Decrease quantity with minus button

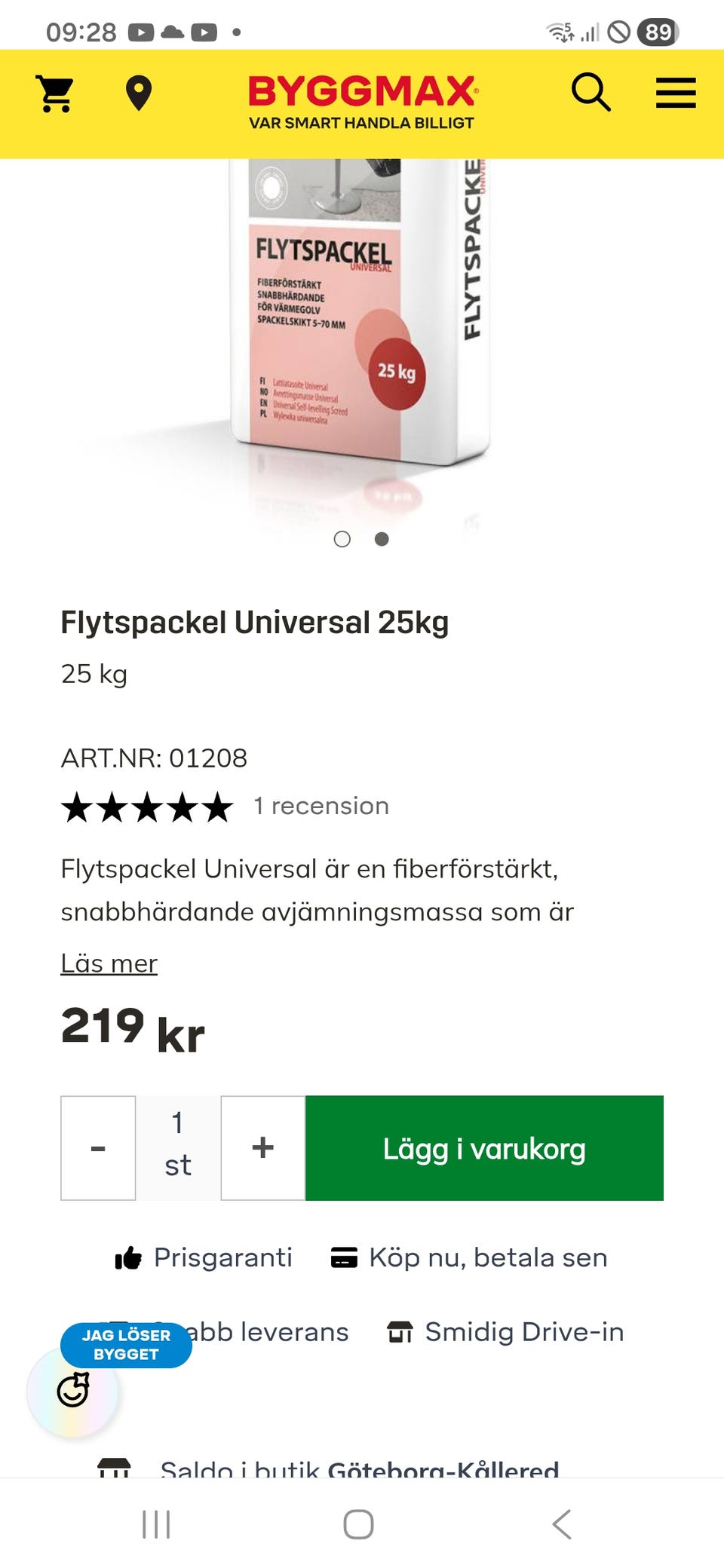coord(98,1148)
